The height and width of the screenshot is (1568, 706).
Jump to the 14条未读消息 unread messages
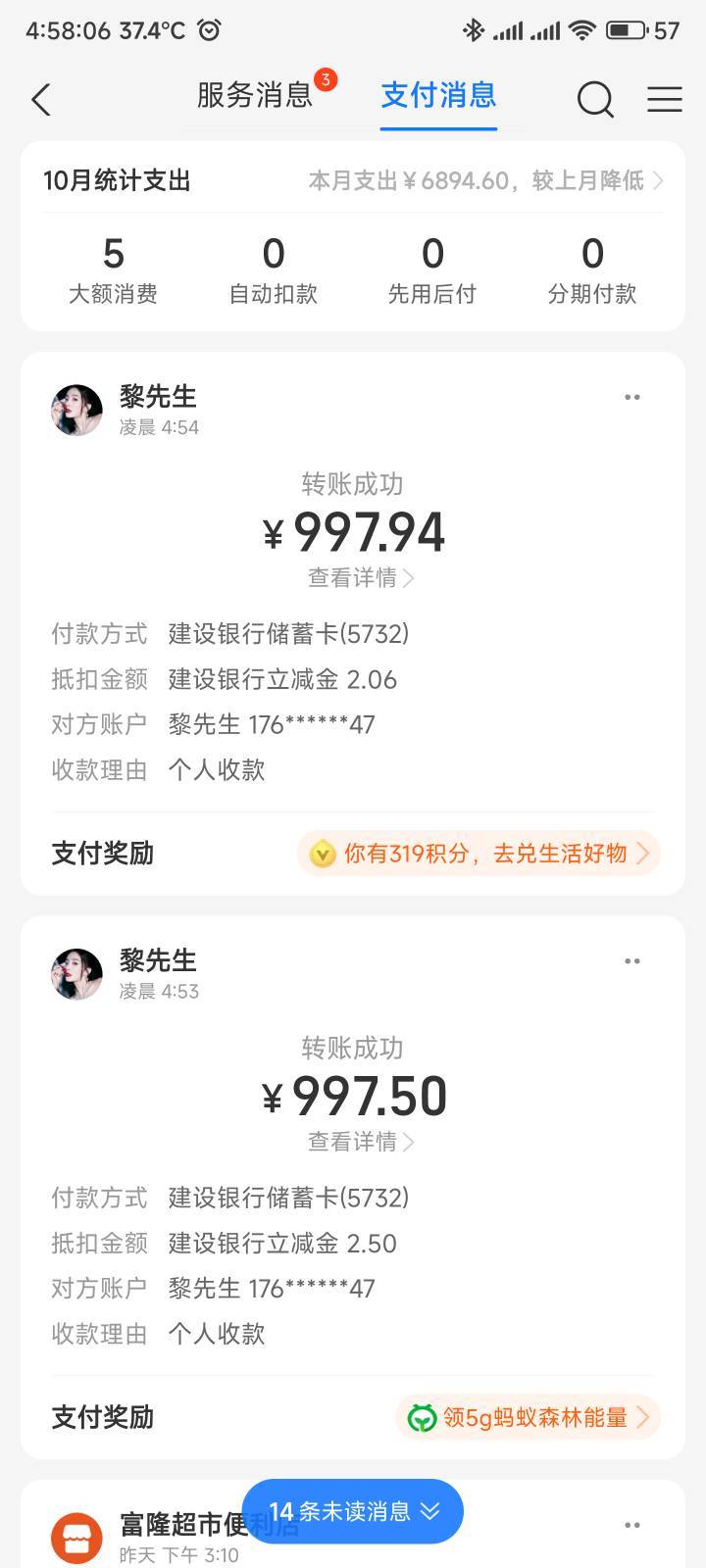353,1511
